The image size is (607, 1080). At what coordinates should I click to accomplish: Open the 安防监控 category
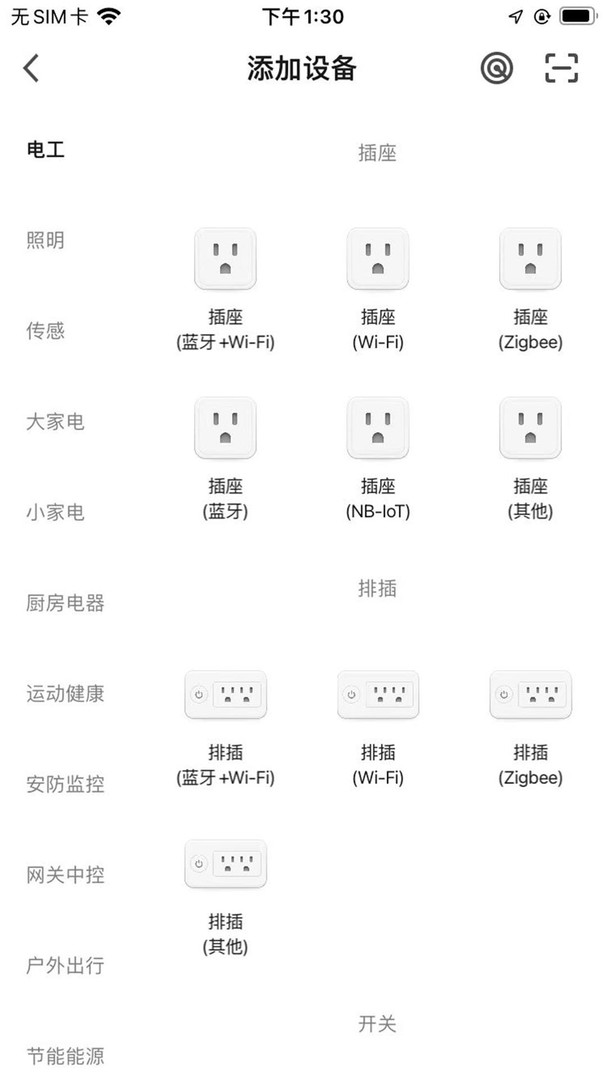pyautogui.click(x=65, y=784)
